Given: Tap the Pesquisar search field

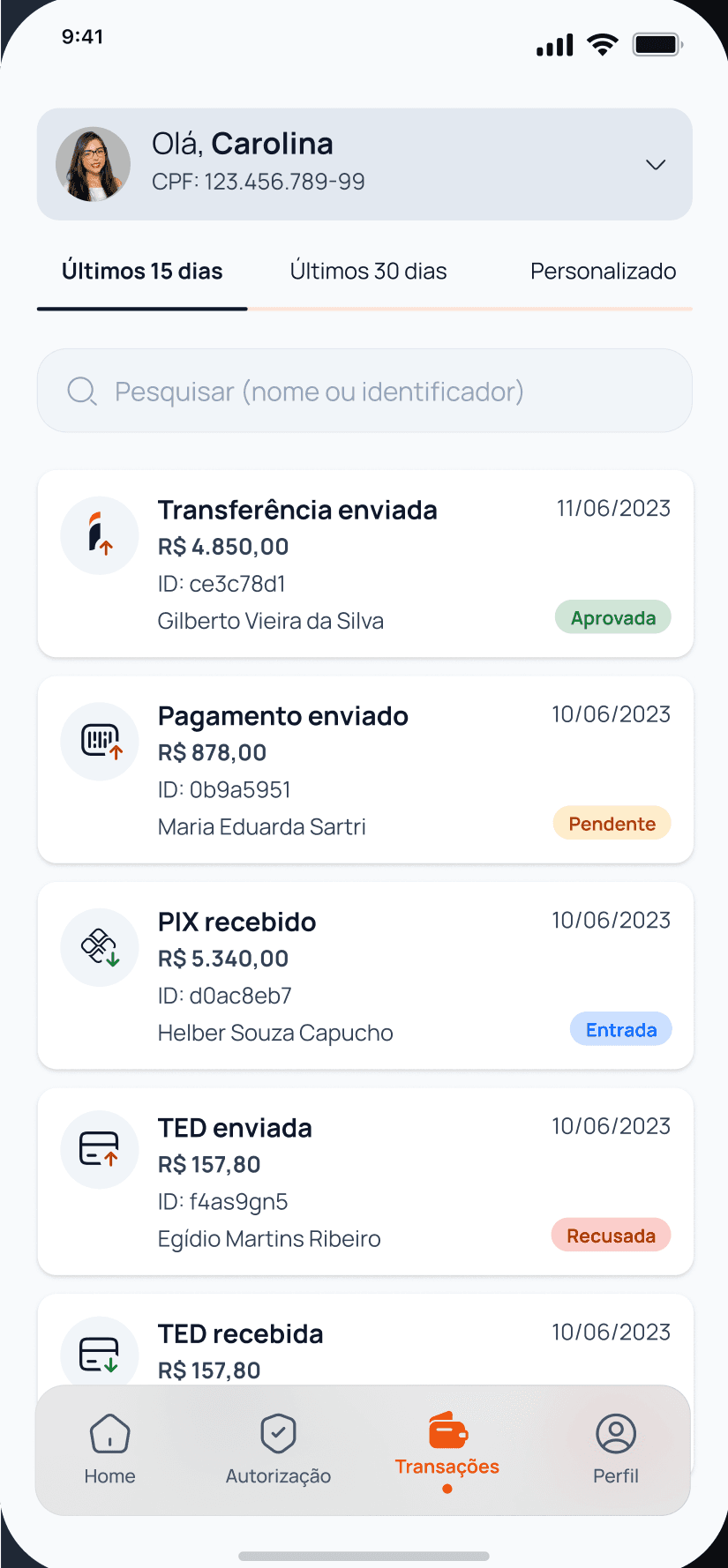Looking at the screenshot, I should (x=364, y=391).
